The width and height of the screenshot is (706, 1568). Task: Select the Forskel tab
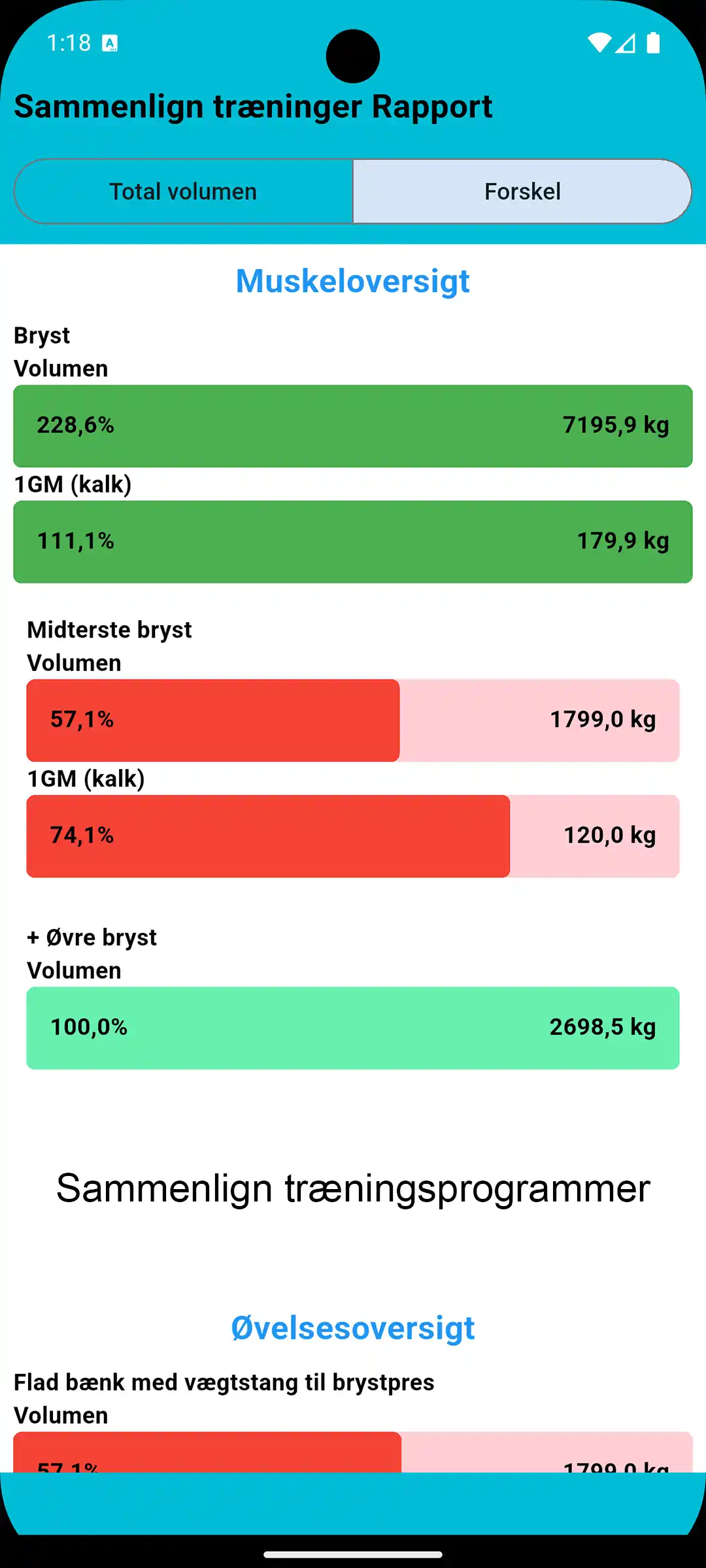tap(522, 191)
